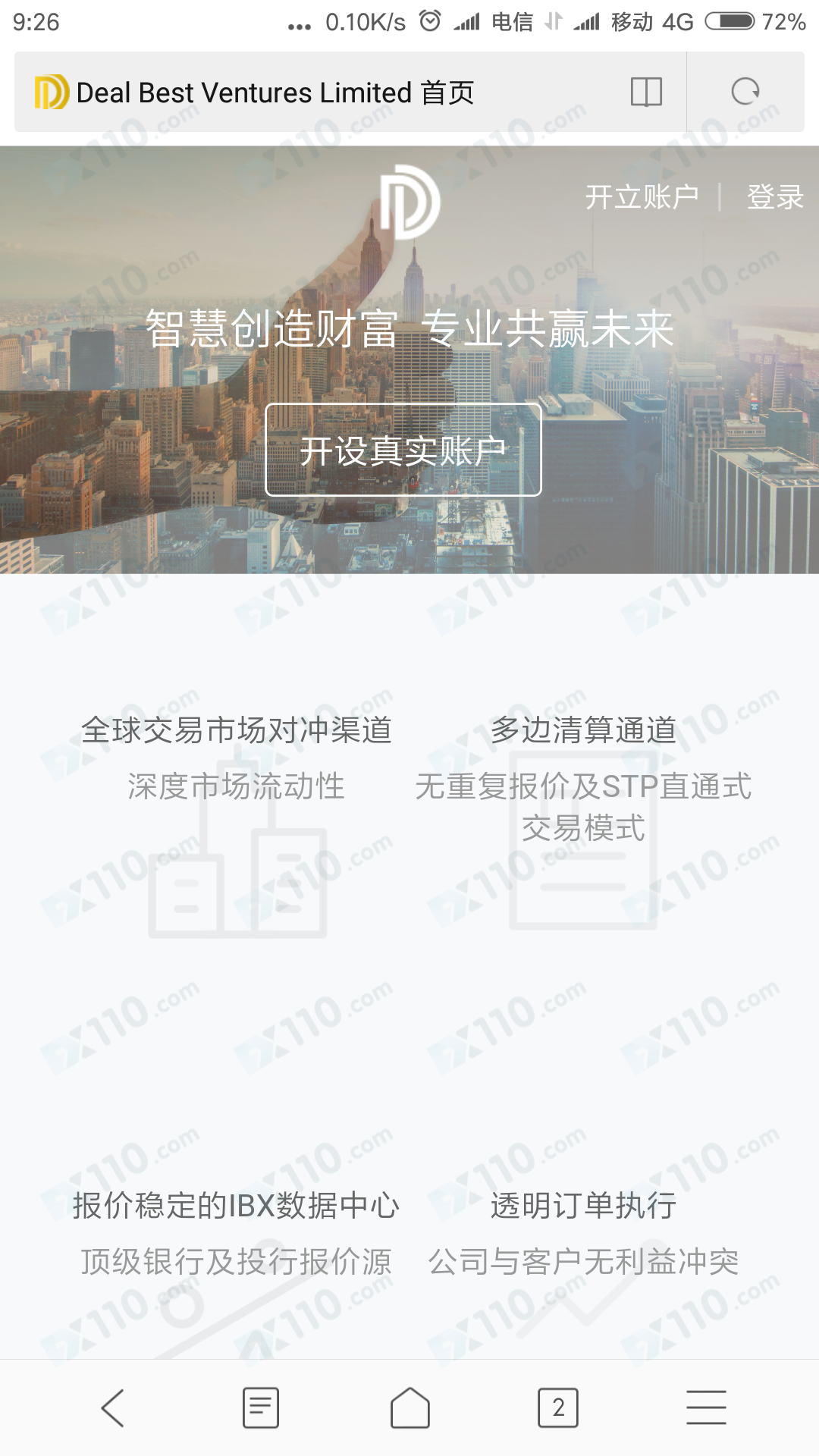Tap the 开立账户 link in header
The image size is (819, 1456).
point(642,197)
